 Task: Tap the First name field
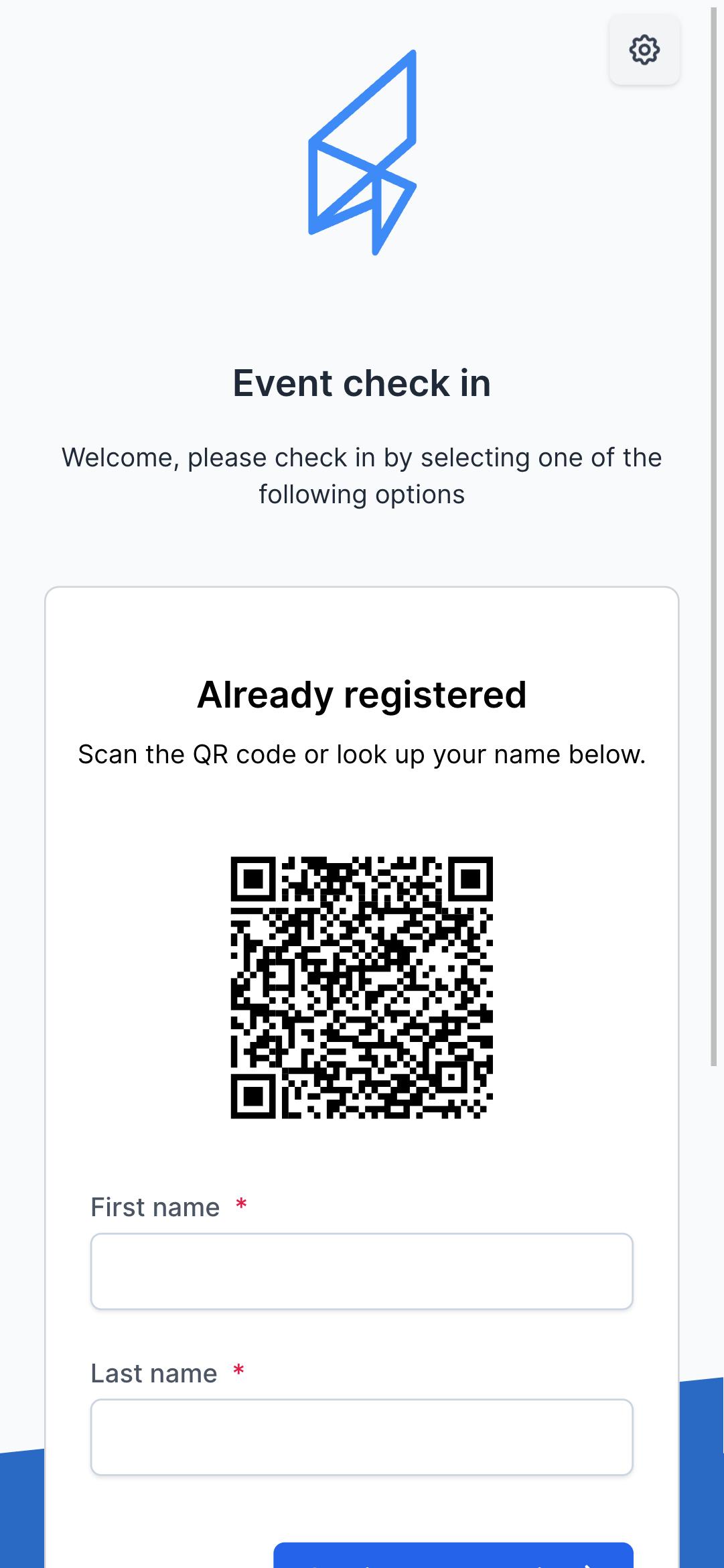(362, 1271)
